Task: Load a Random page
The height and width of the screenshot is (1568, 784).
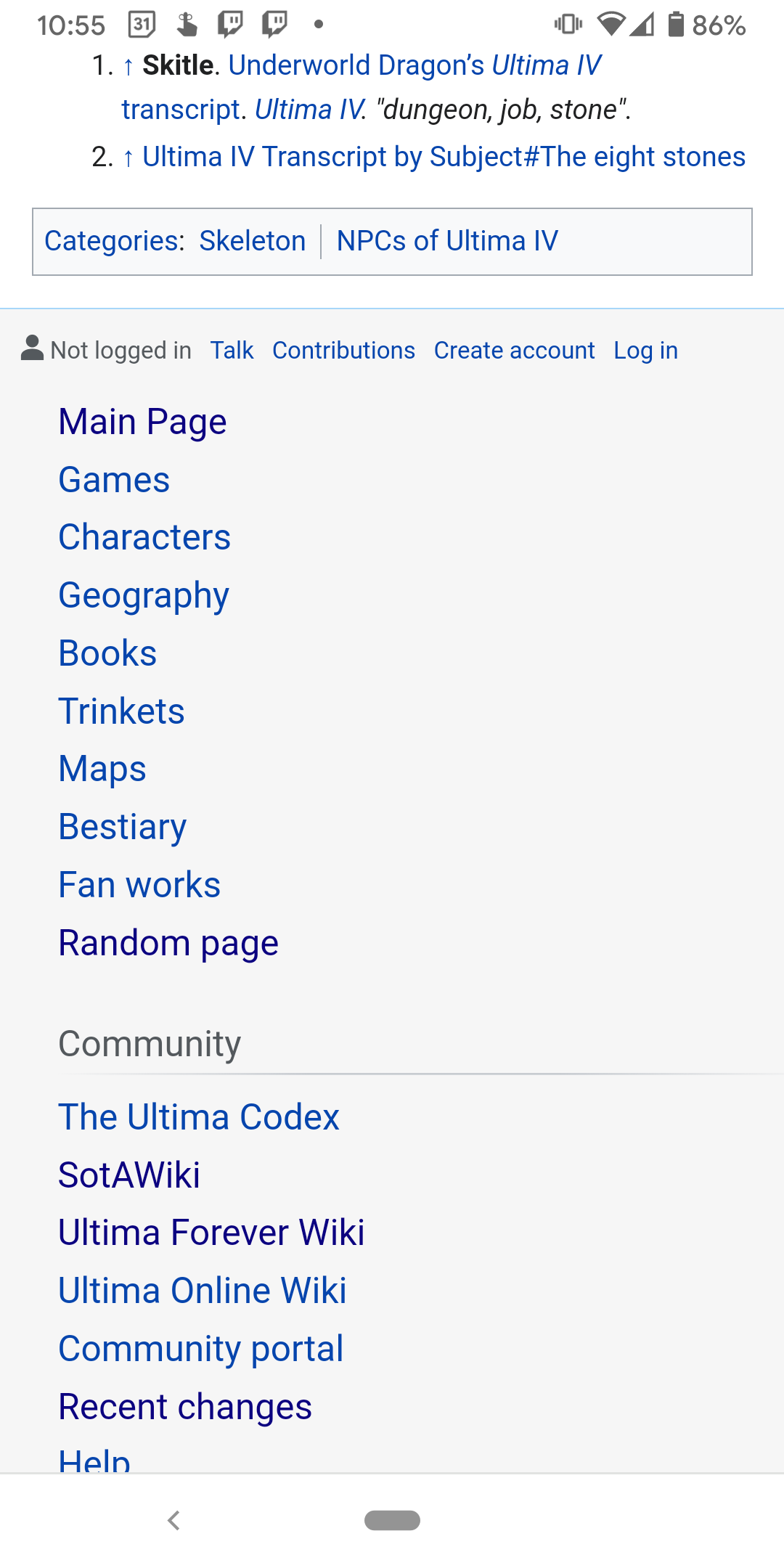Action: pos(168,943)
